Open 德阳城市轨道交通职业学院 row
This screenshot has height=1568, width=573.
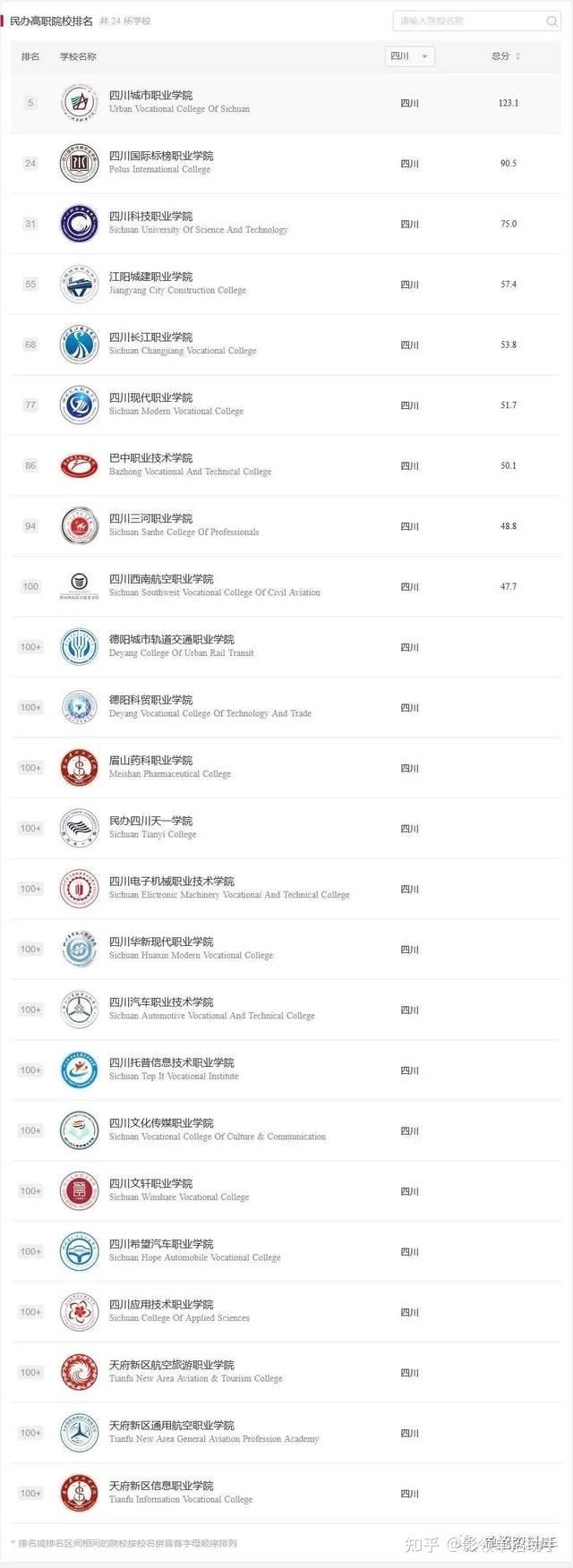tap(171, 640)
